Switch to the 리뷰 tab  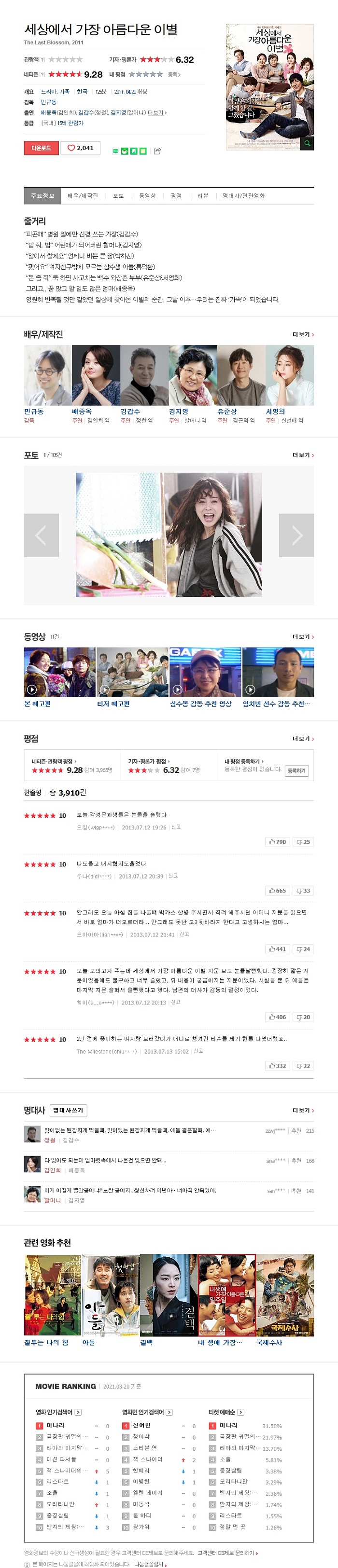point(203,196)
